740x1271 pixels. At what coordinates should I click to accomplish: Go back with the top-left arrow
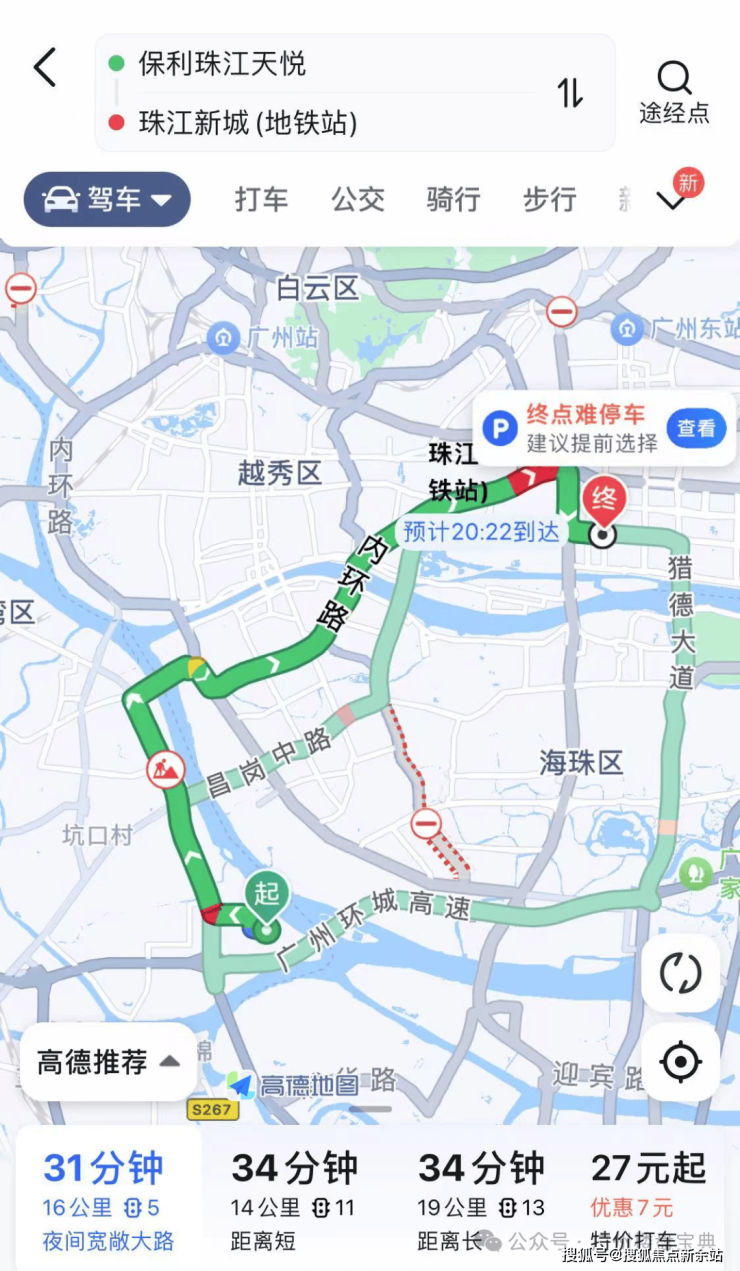click(x=45, y=69)
